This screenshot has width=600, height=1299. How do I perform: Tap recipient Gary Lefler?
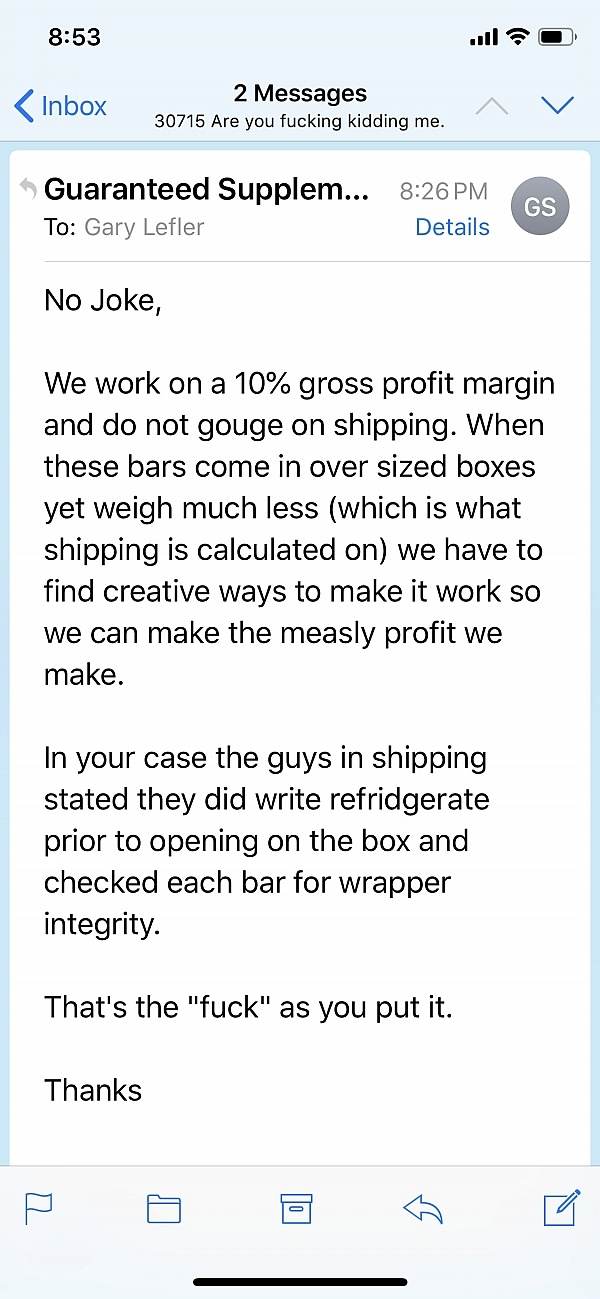(144, 227)
